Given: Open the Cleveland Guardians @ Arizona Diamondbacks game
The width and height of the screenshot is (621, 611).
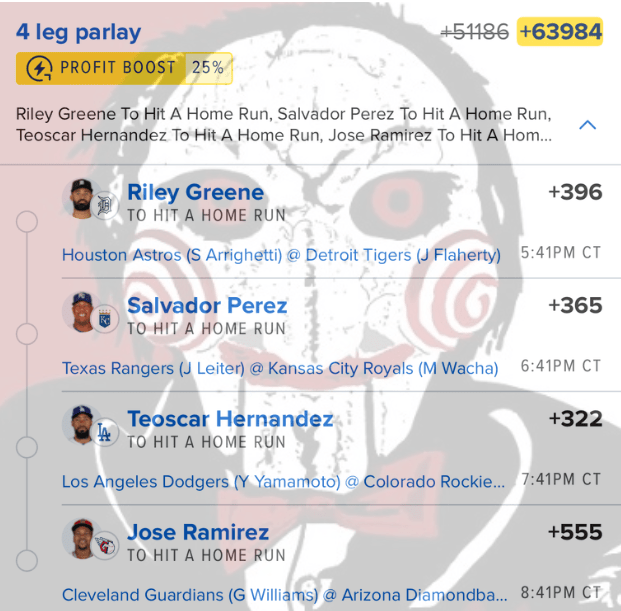Looking at the screenshot, I should point(283,595).
